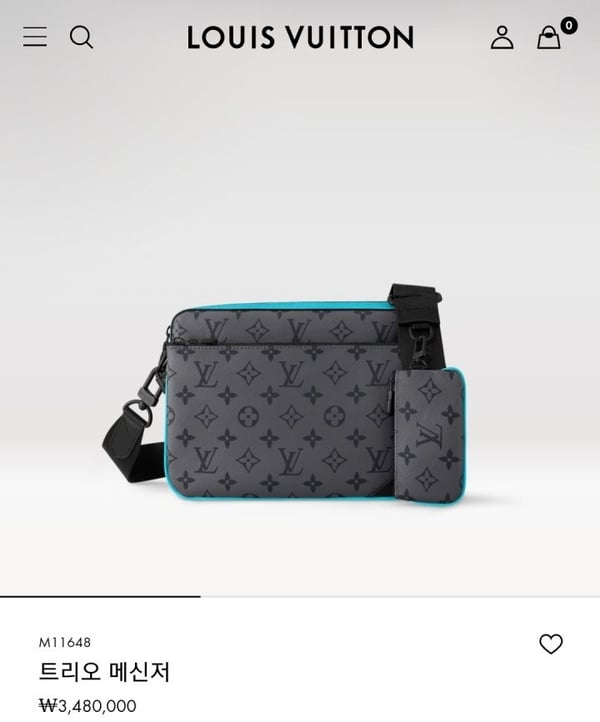Add Trio Messenger to wishlist heart
The width and height of the screenshot is (600, 722).
(x=551, y=644)
